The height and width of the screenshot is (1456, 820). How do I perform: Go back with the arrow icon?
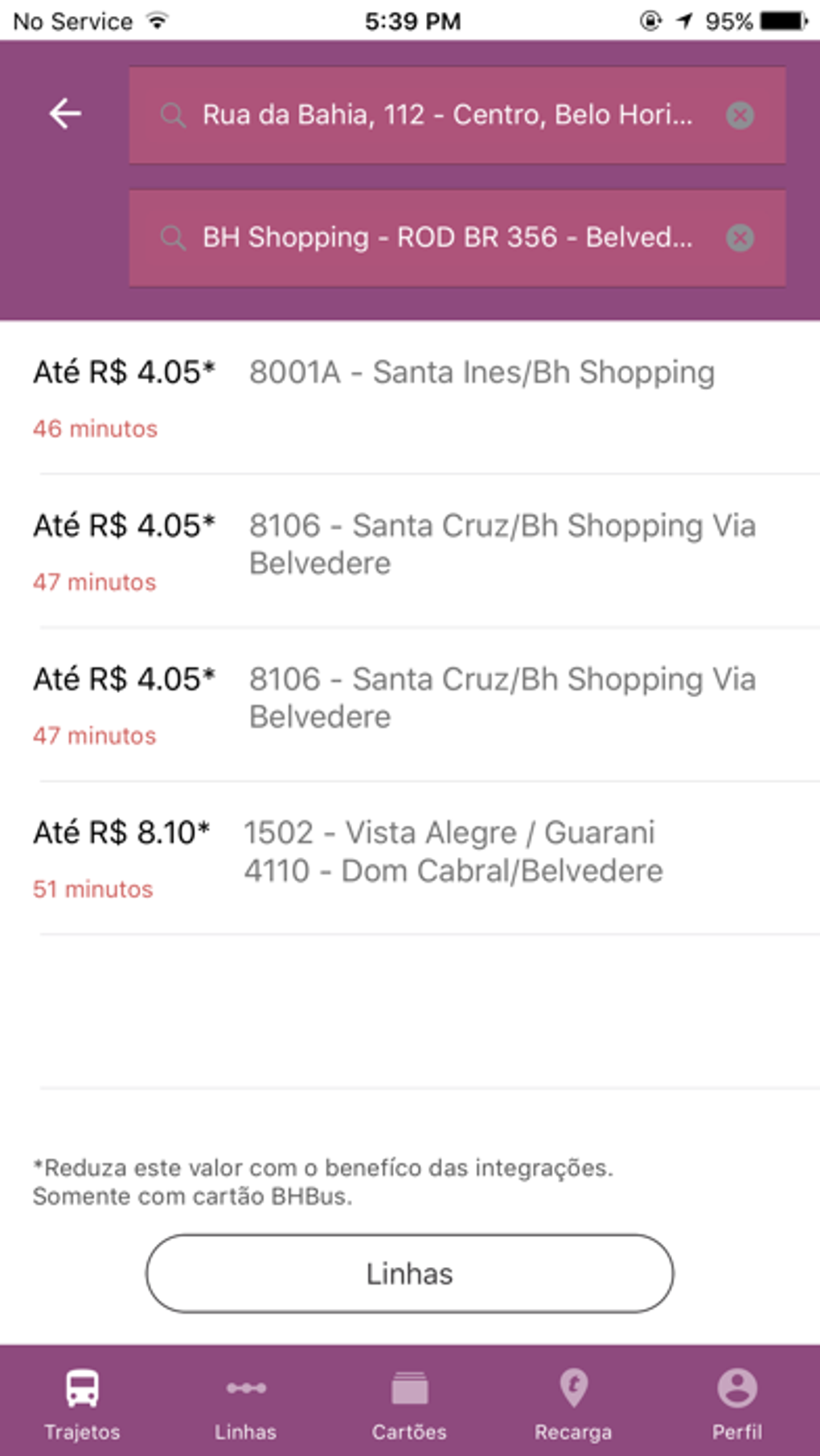[x=65, y=114]
